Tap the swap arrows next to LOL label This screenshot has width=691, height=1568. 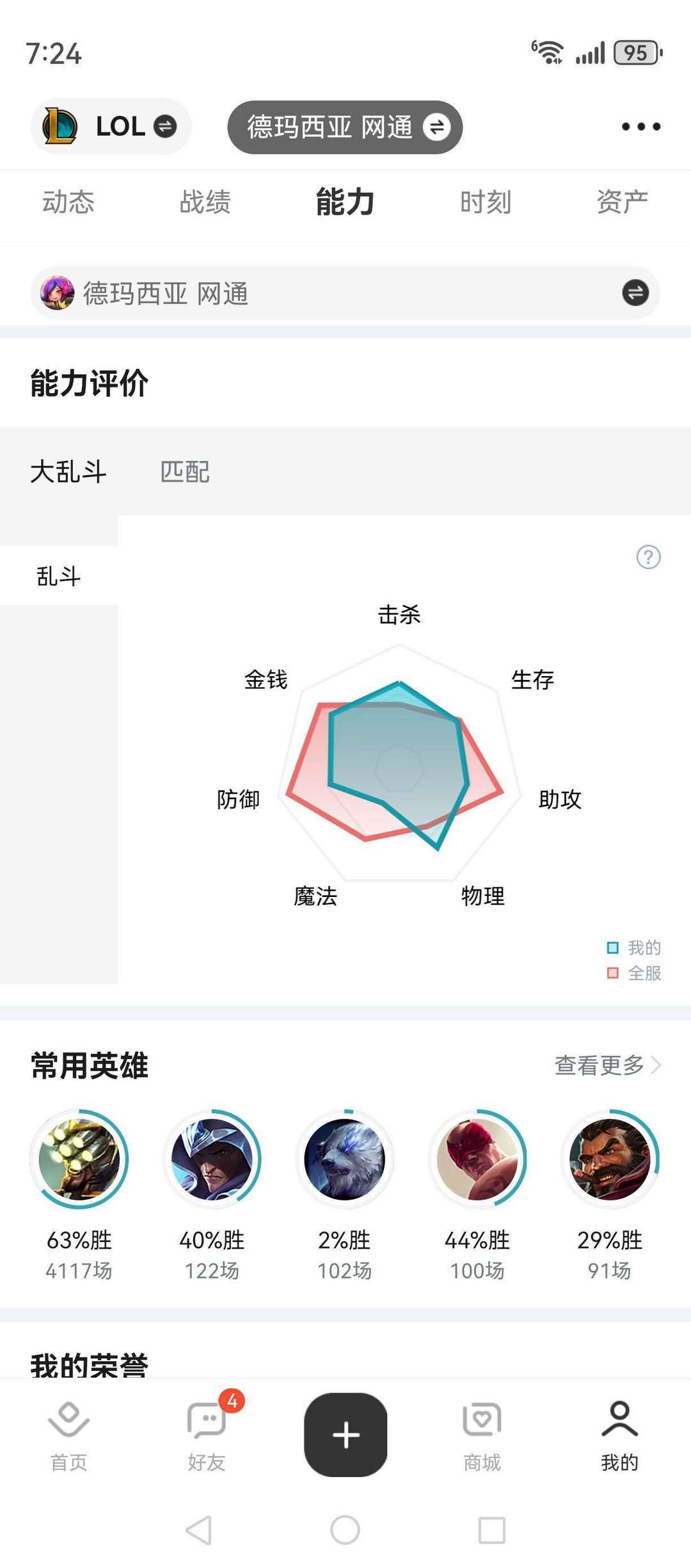click(x=165, y=127)
